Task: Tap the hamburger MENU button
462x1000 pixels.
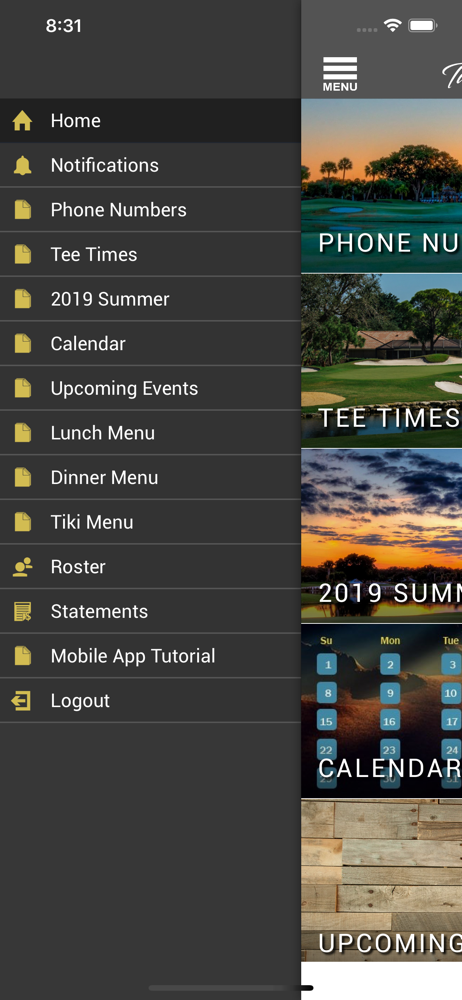Action: 339,74
